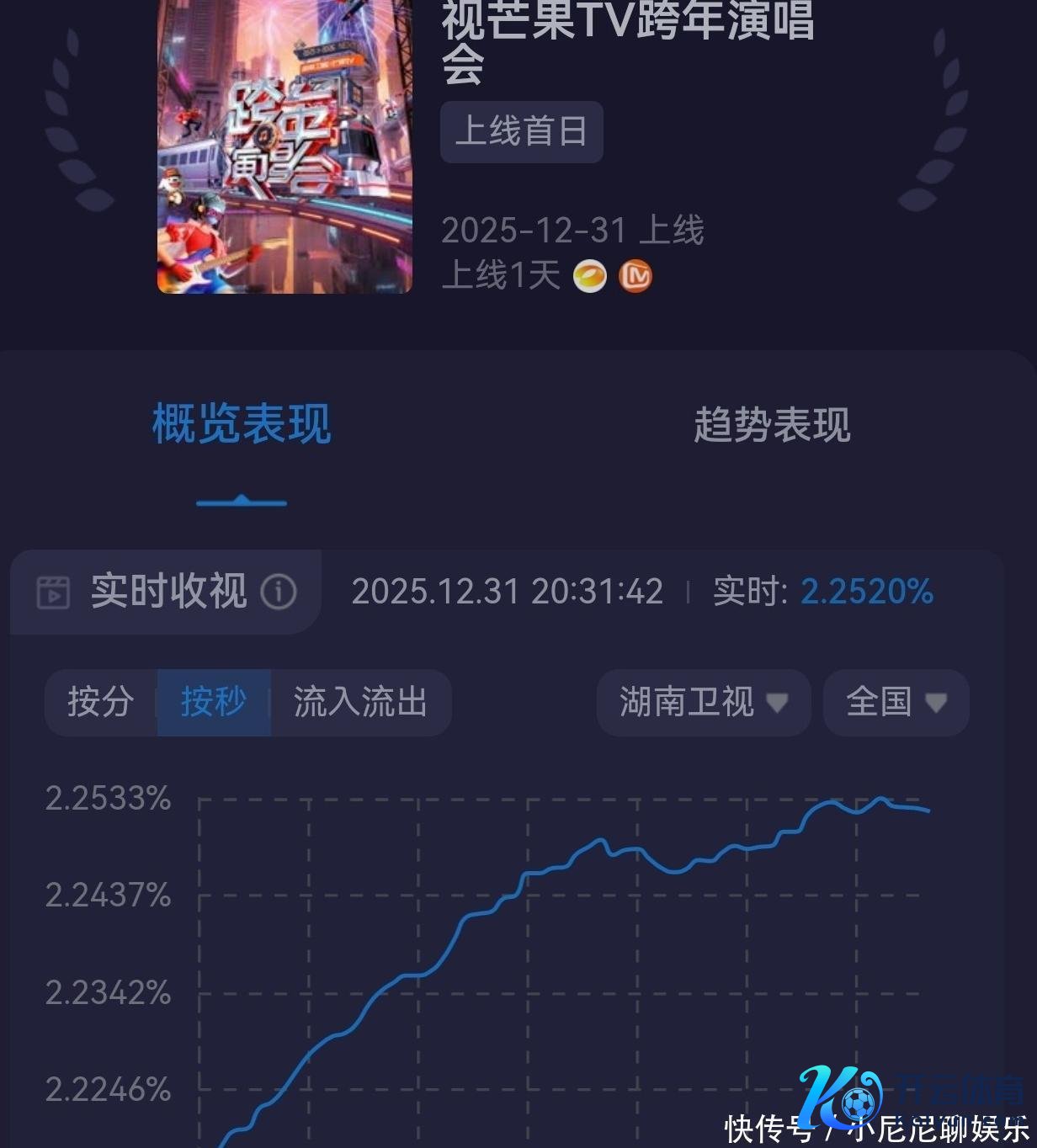Open the 全国 region dropdown

896,702
